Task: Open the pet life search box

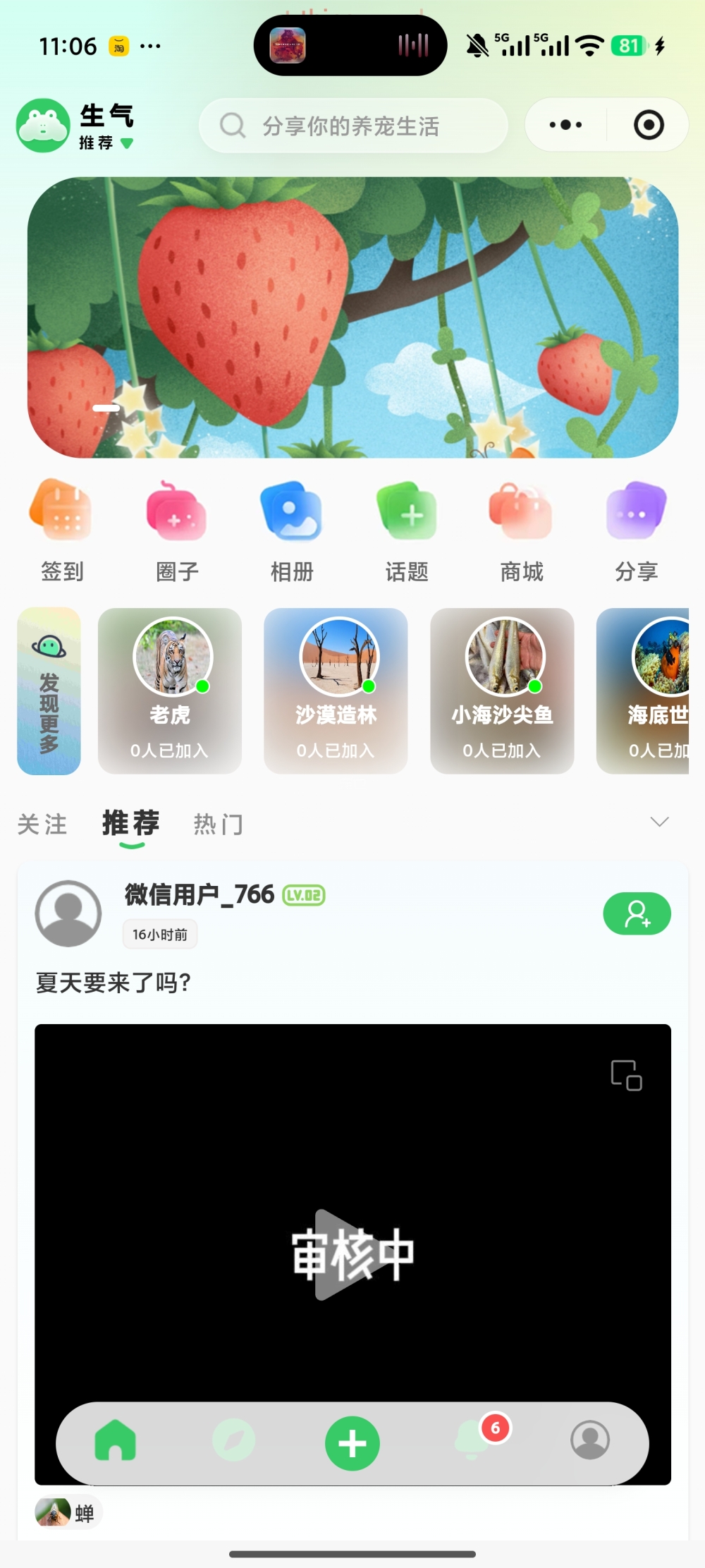Action: coord(352,126)
